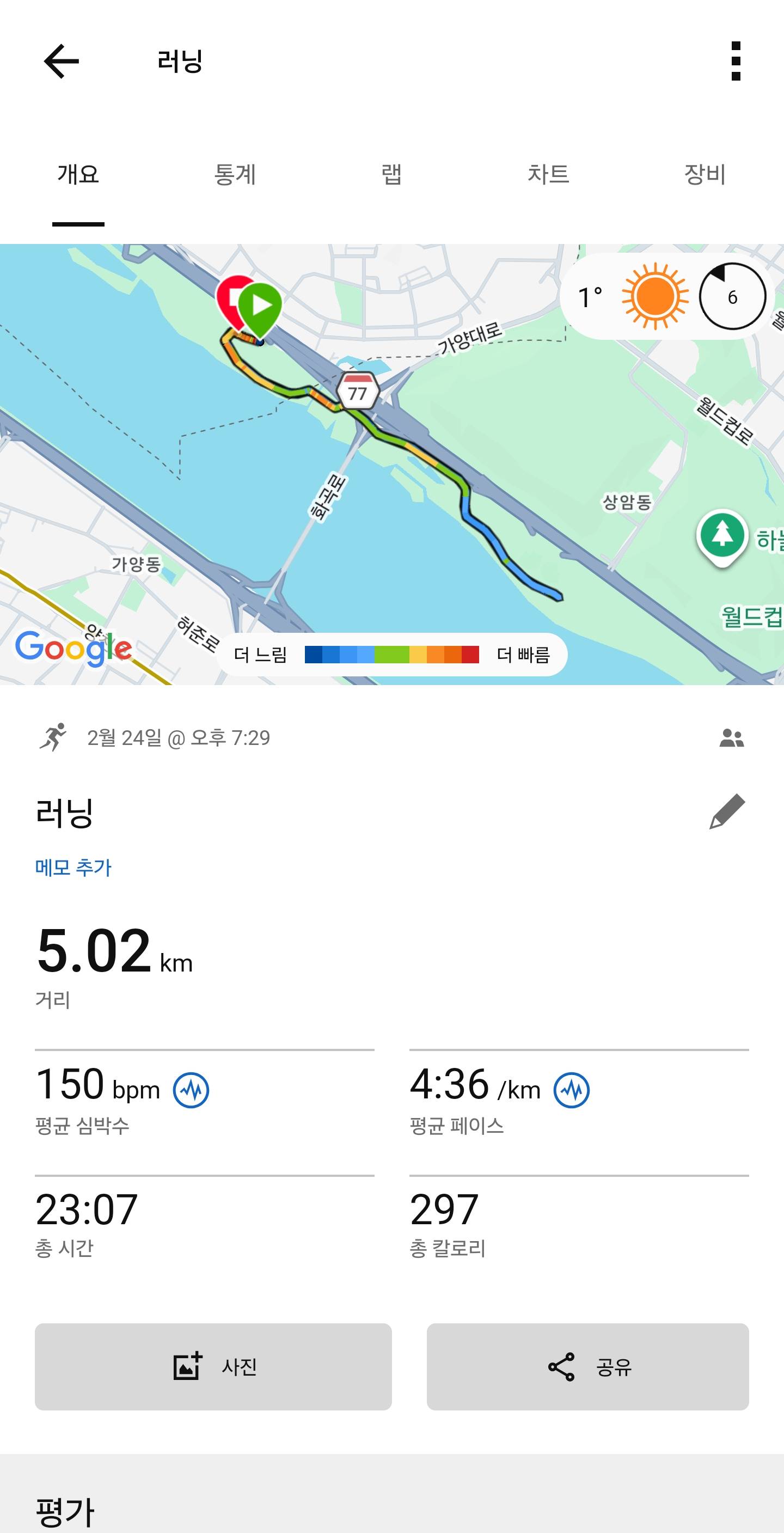
Task: Tap the green start marker on the map
Action: coord(260,303)
